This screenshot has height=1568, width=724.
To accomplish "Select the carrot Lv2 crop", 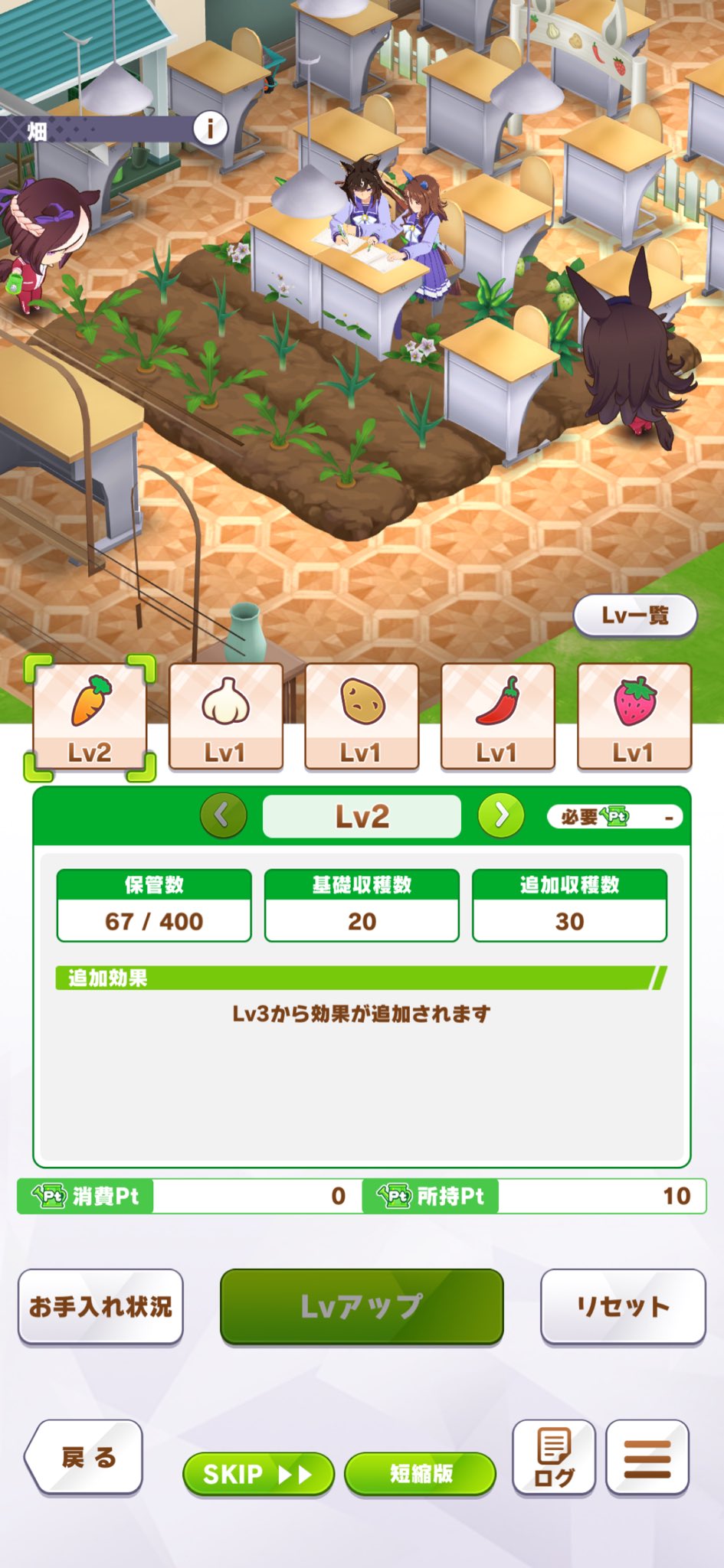I will click(x=90, y=717).
